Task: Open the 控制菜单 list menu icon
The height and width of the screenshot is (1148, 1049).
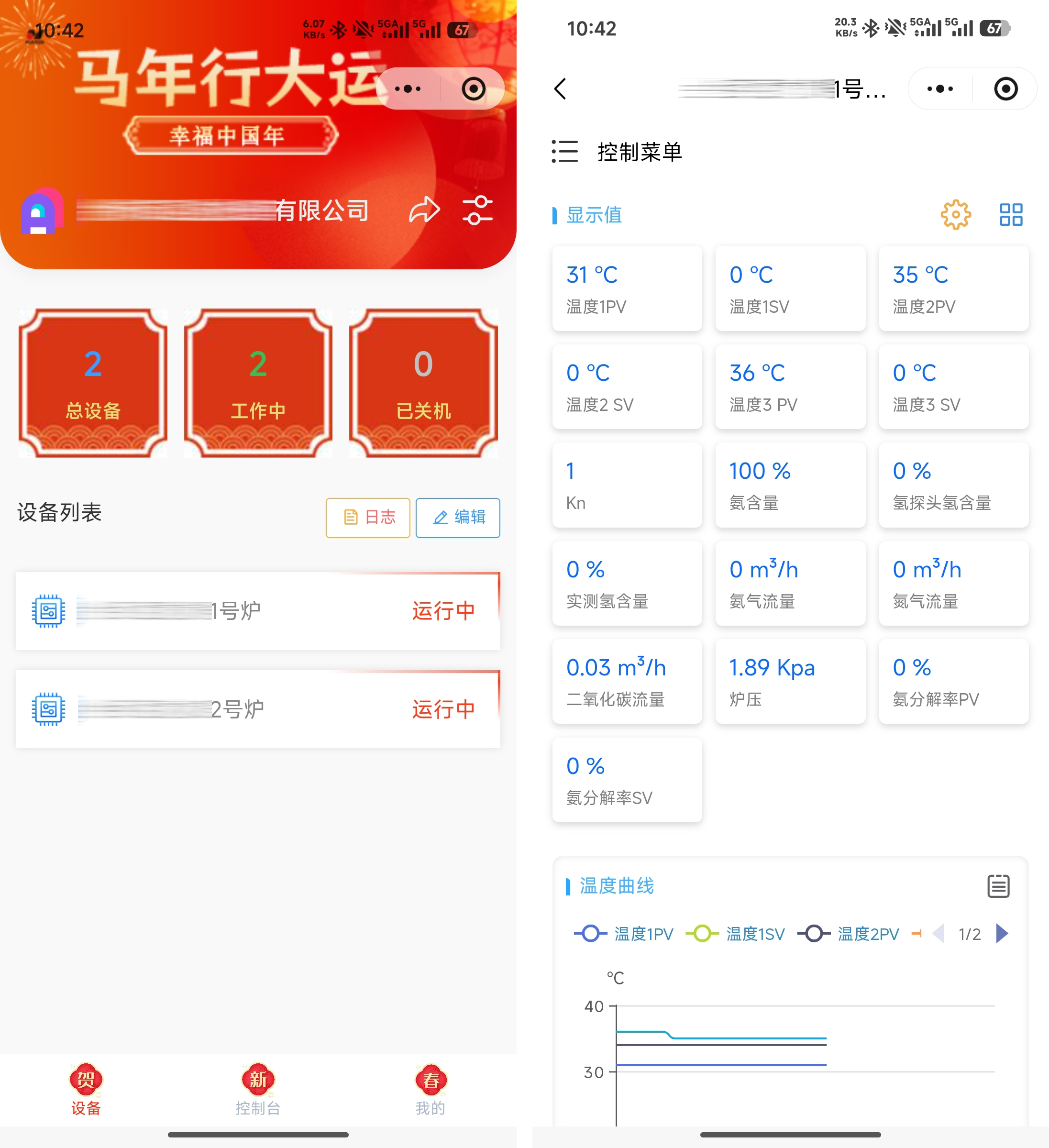Action: tap(565, 152)
